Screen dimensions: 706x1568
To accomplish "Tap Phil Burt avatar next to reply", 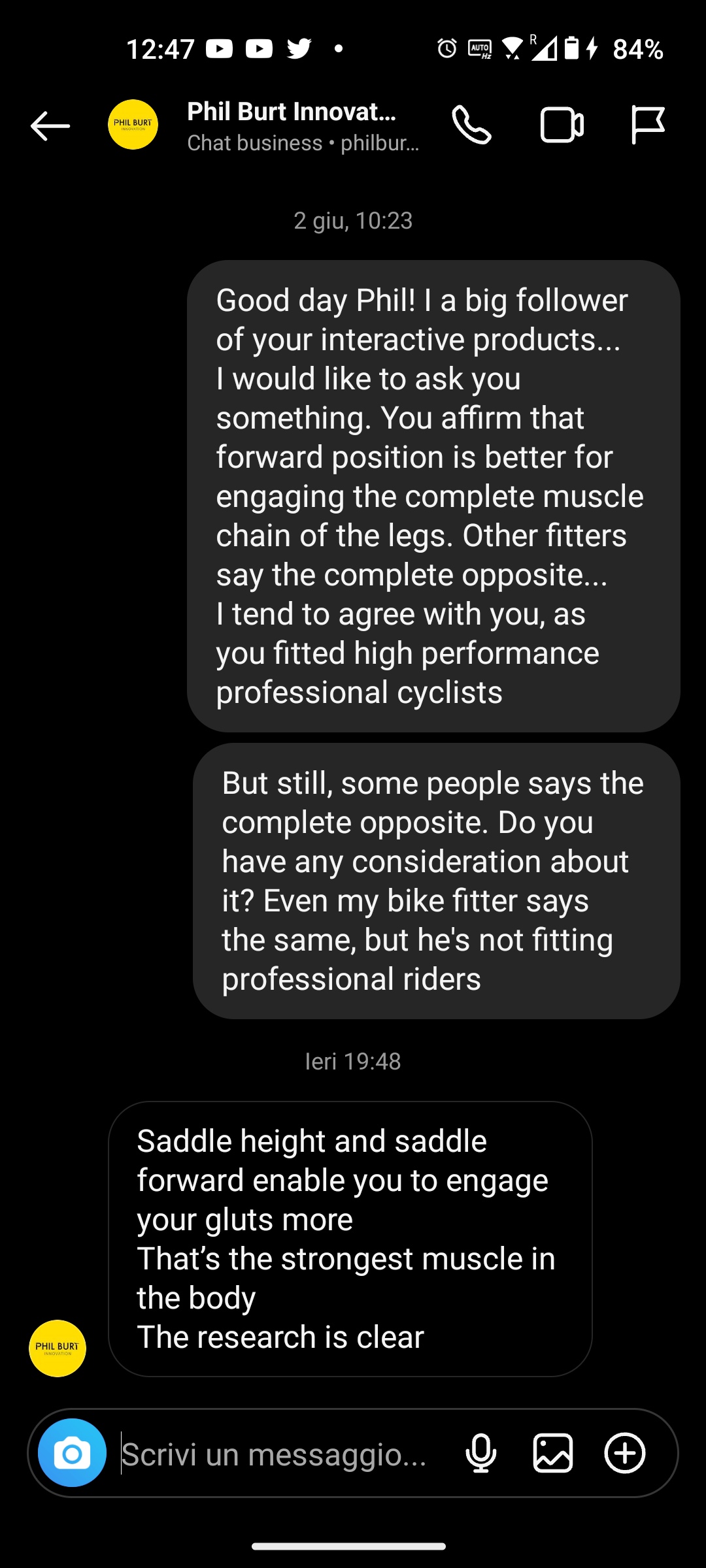I will [x=58, y=1348].
